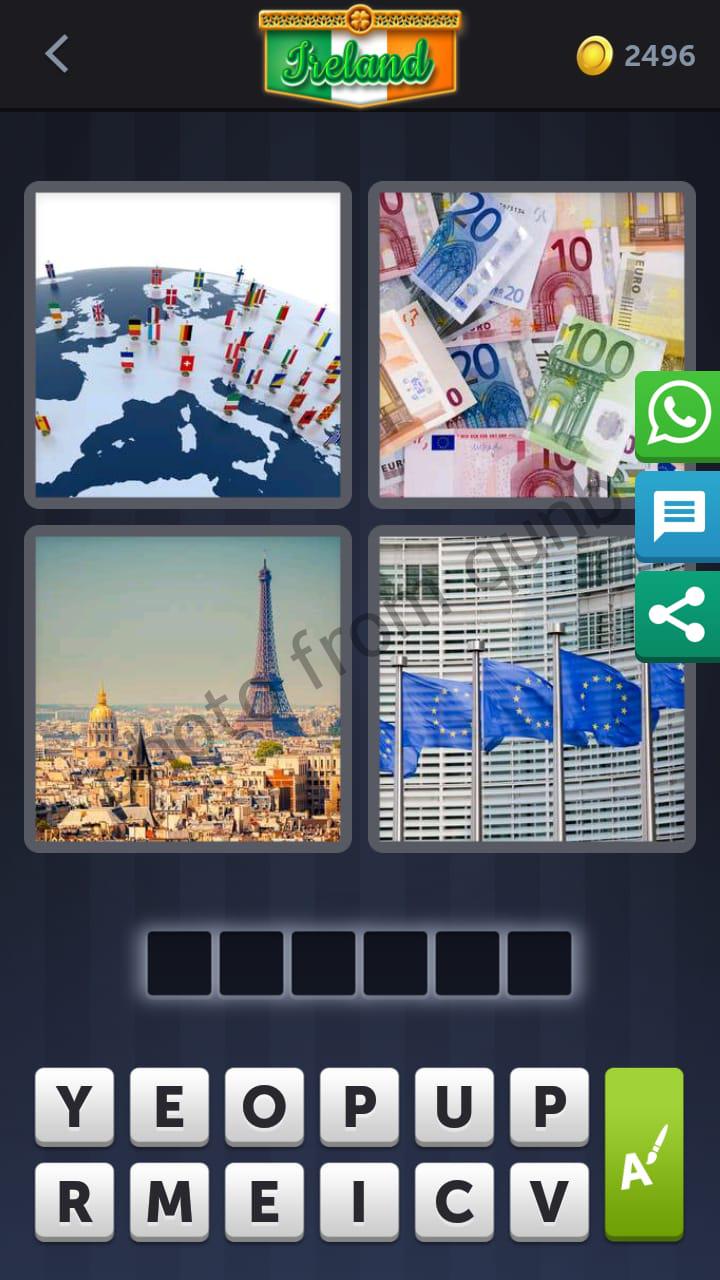Open the green share options button
The image size is (720, 1280).
click(x=679, y=615)
